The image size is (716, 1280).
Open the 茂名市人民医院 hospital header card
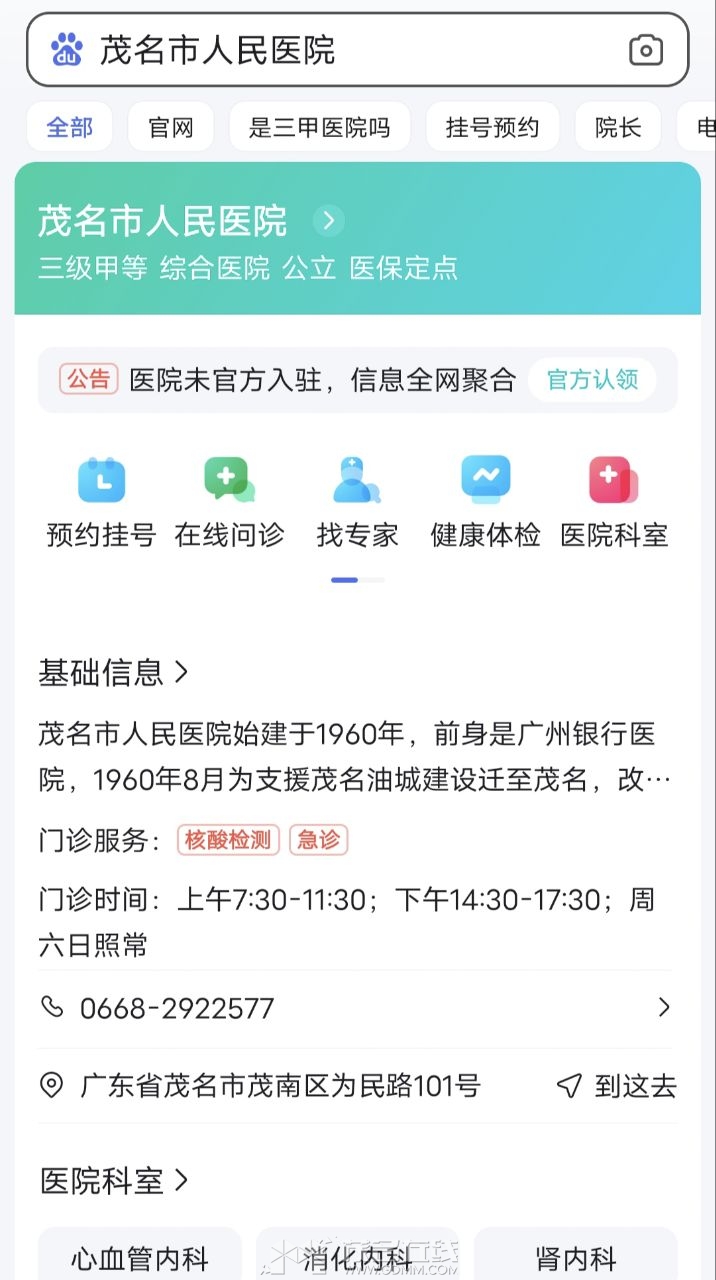tap(190, 222)
